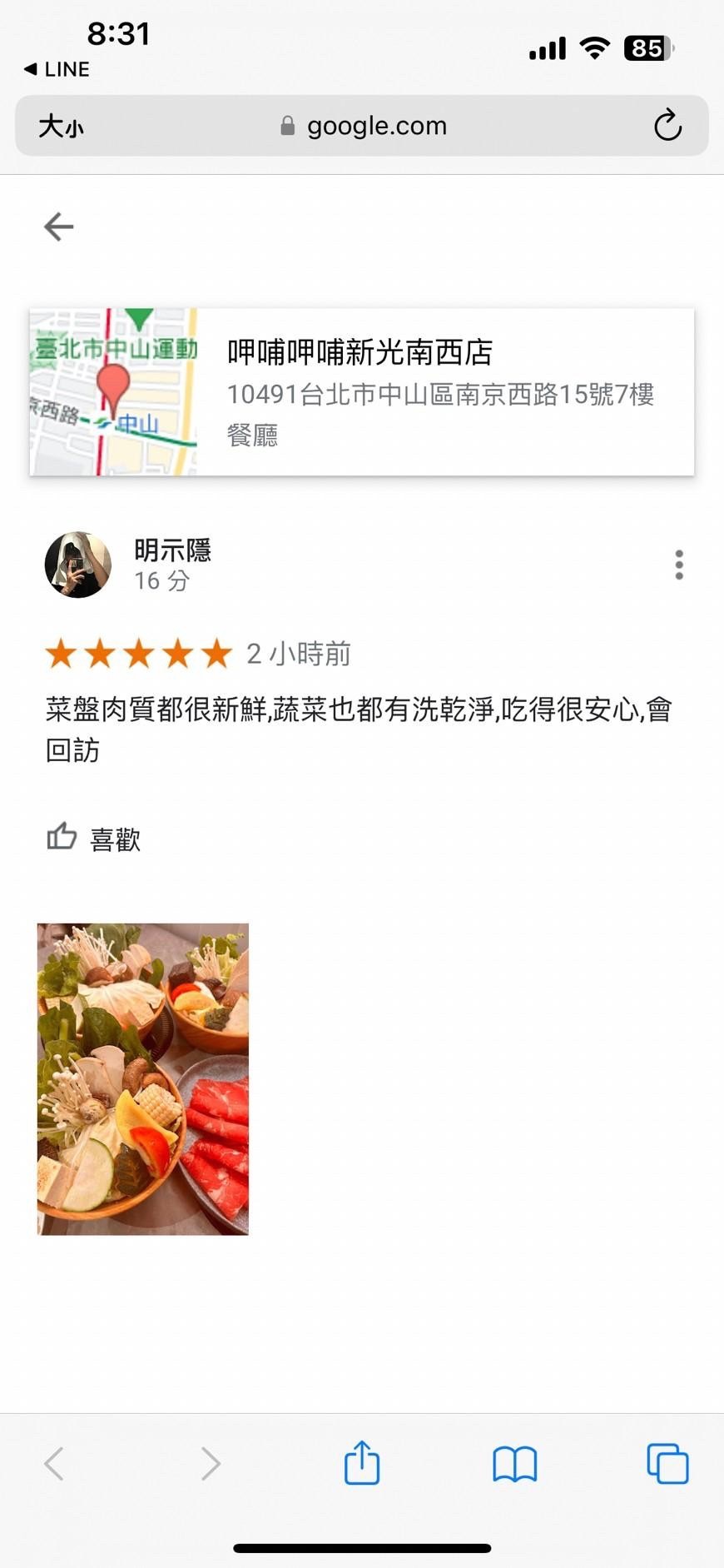
Task: Share this page from Safari toolbar
Action: pyautogui.click(x=362, y=1463)
